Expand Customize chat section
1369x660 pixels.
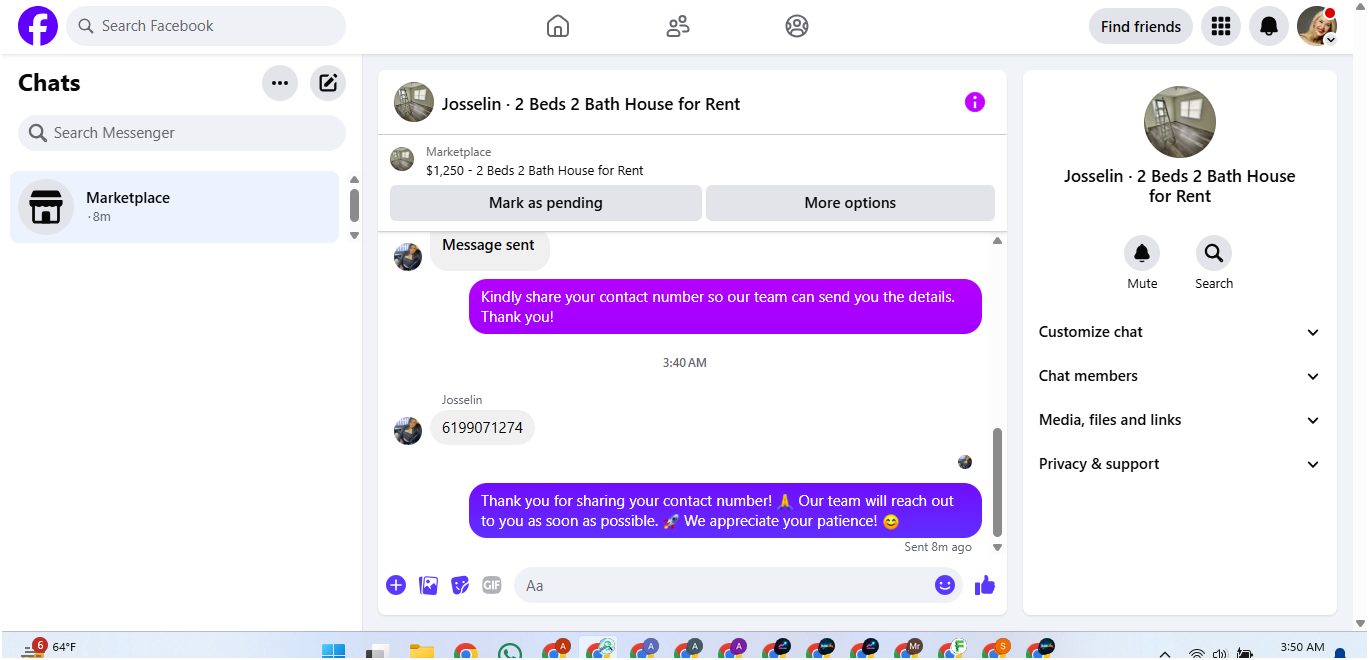click(1180, 332)
